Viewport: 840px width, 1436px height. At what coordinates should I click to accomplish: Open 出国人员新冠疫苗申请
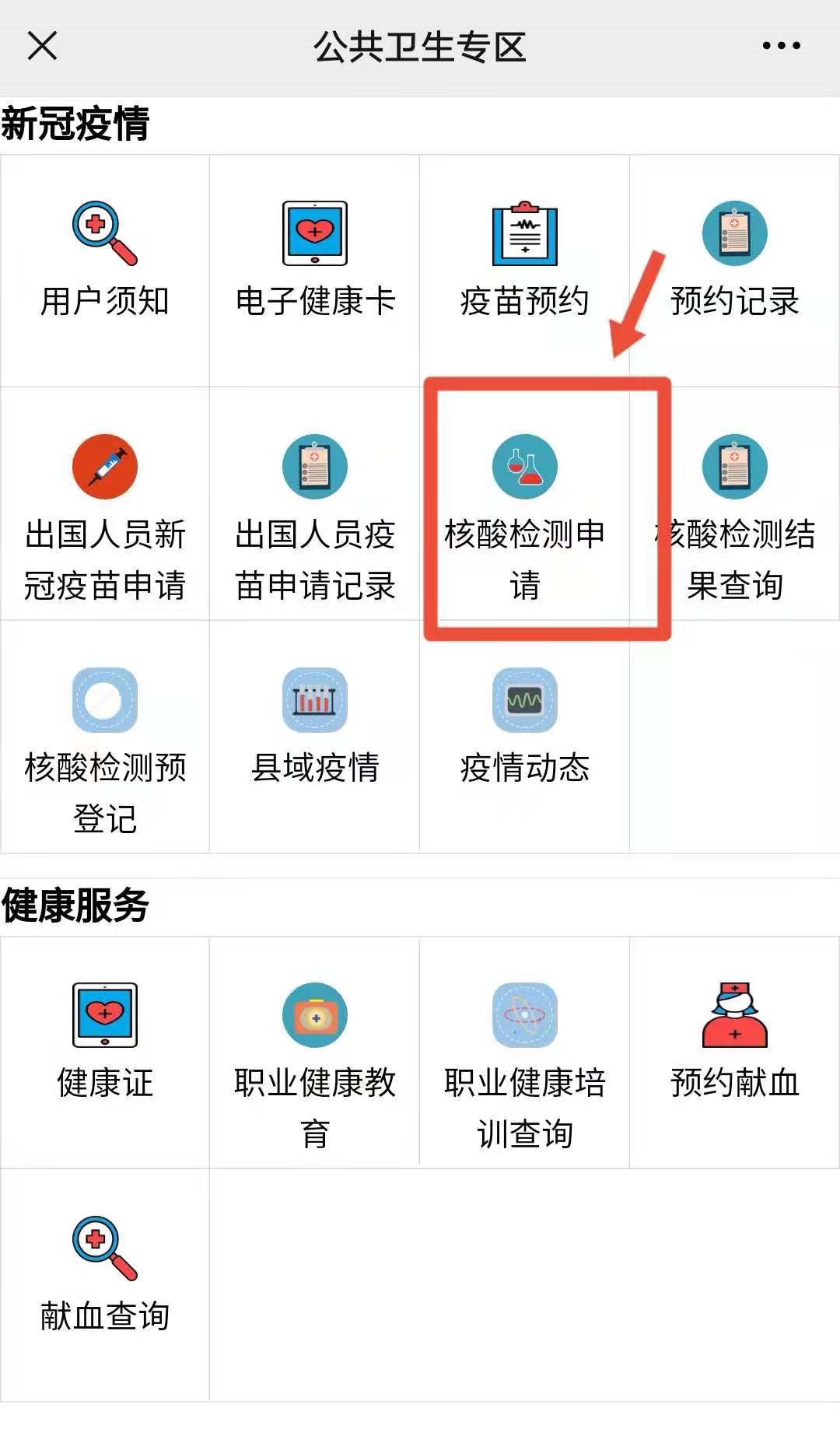pos(105,513)
